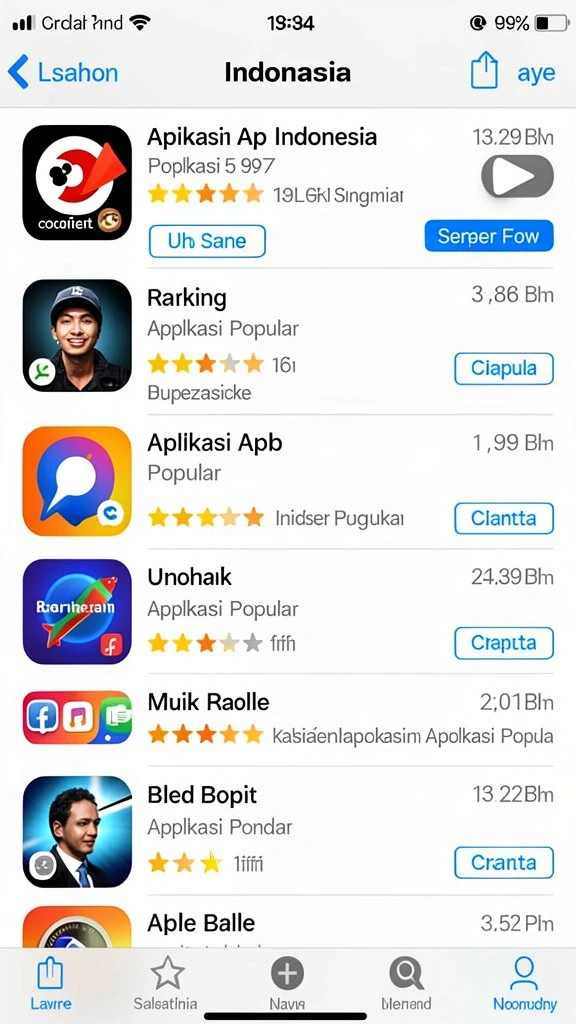Open the Aplikasi Apb listing
The image size is (576, 1024).
288,481
